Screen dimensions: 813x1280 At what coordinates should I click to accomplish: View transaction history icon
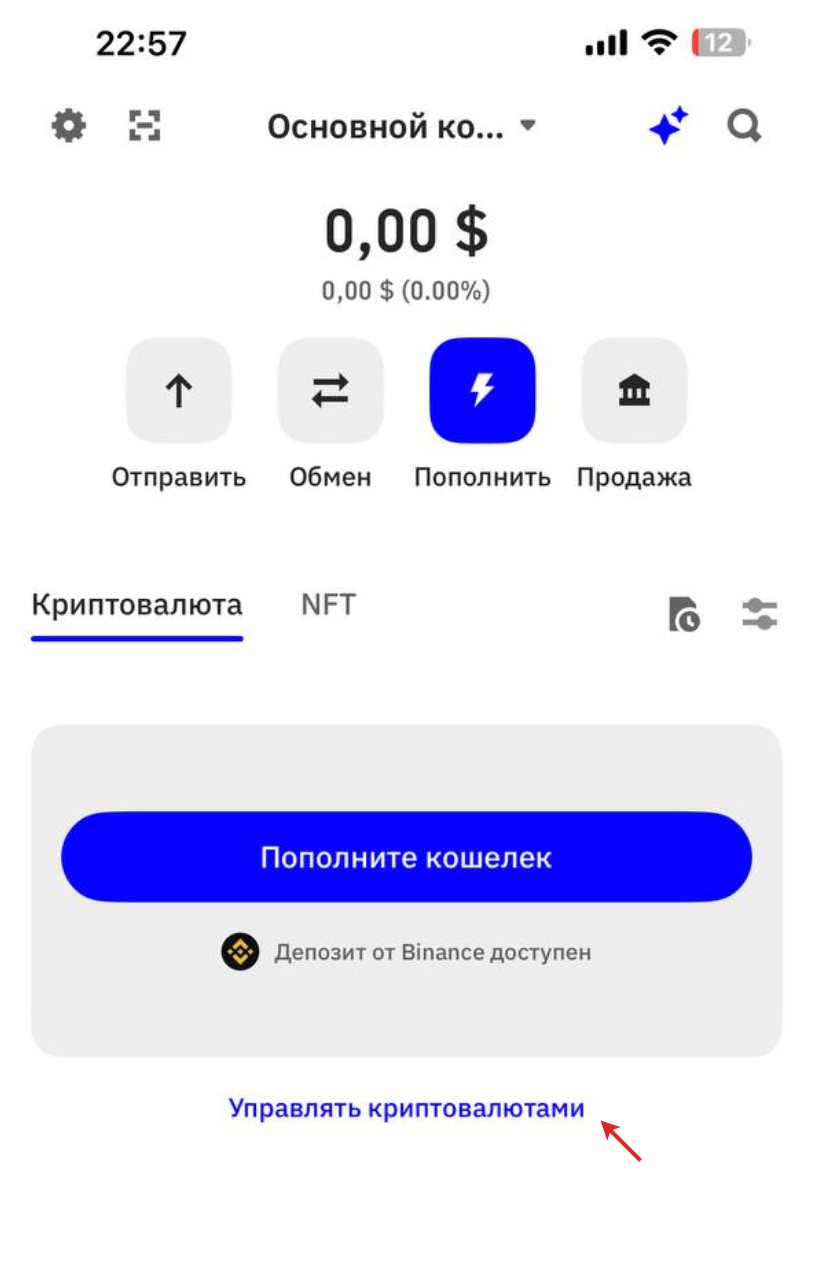point(684,614)
